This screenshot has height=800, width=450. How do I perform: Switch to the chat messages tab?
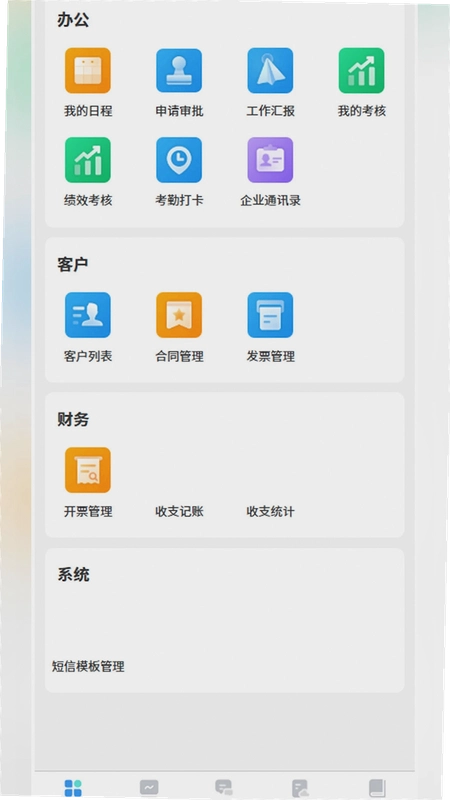pos(223,787)
